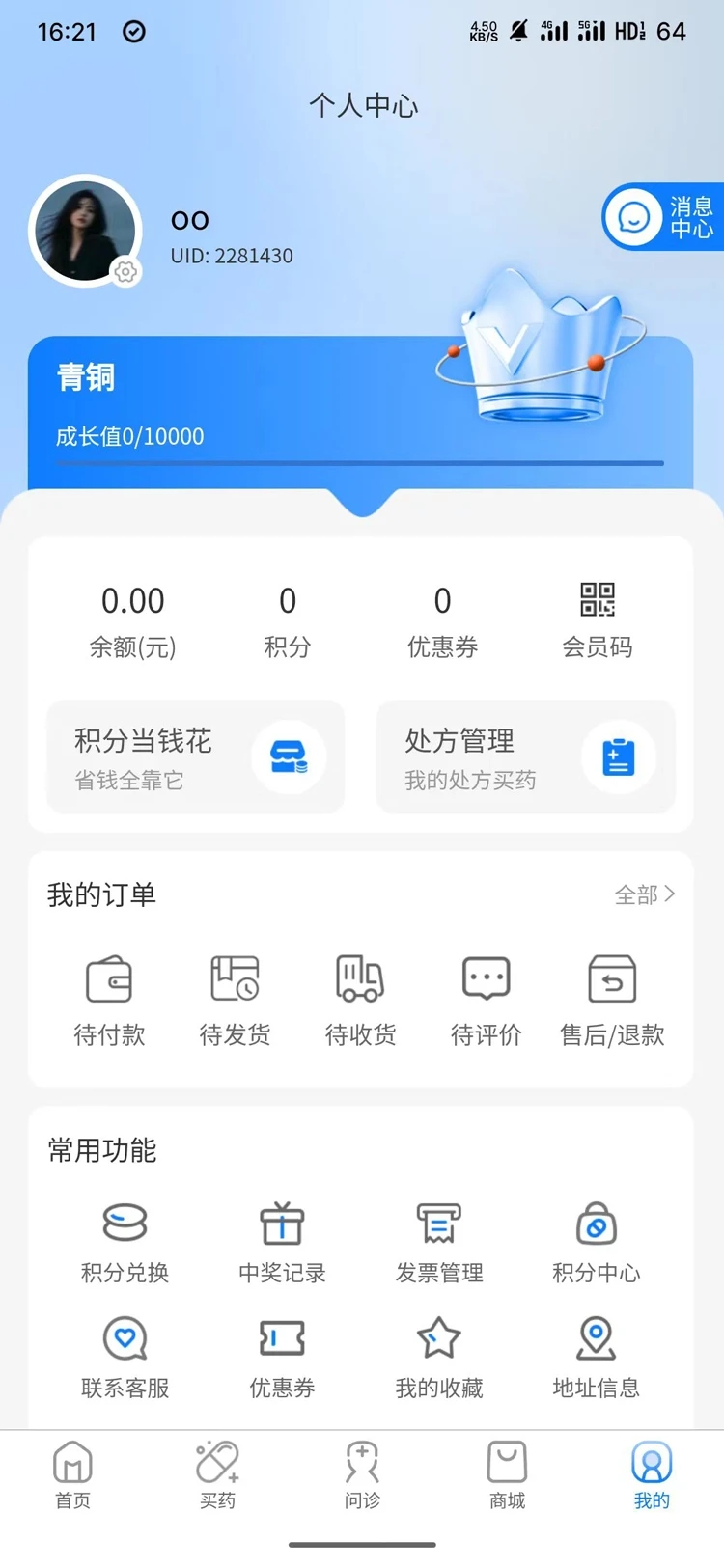The height and width of the screenshot is (1568, 724).
Task: Open the 积分当钱花 card
Action: [x=196, y=757]
